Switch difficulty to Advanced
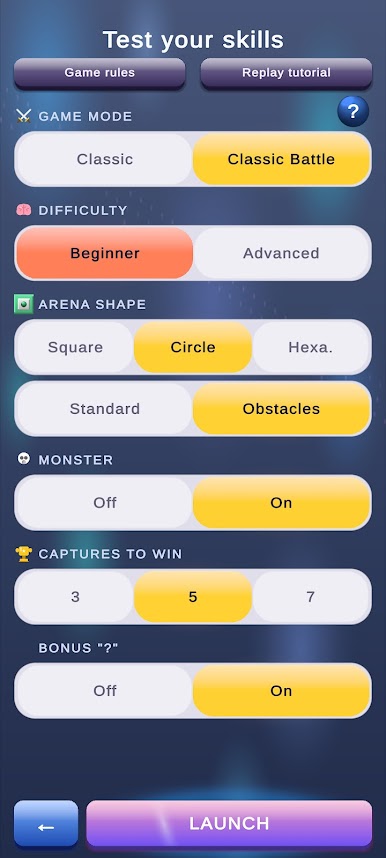 (x=281, y=253)
